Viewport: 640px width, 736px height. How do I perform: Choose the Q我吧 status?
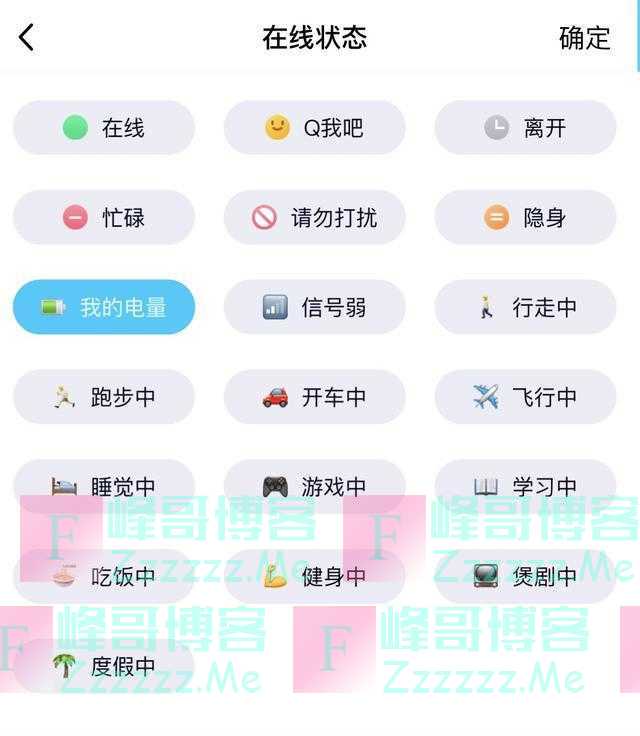point(314,128)
